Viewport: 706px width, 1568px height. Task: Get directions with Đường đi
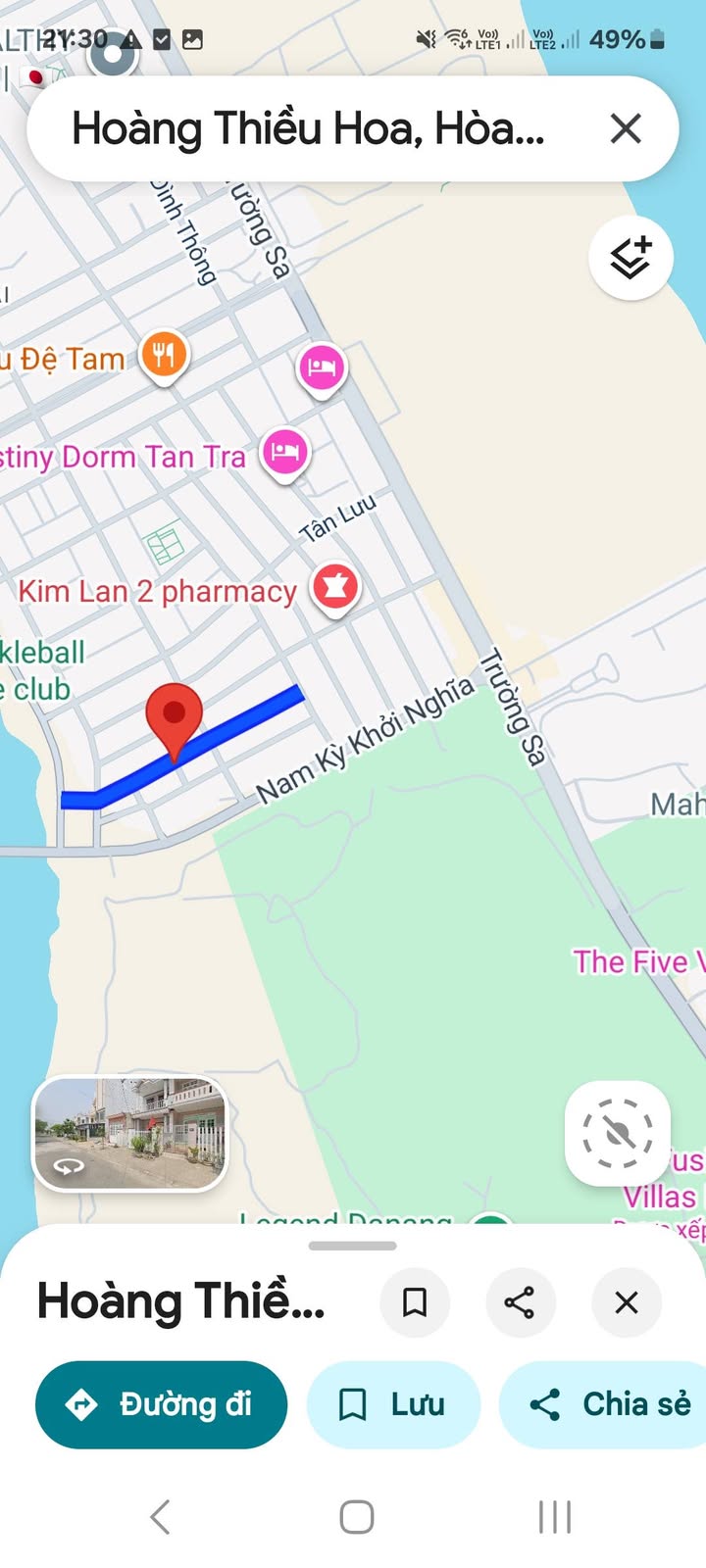pos(162,1404)
